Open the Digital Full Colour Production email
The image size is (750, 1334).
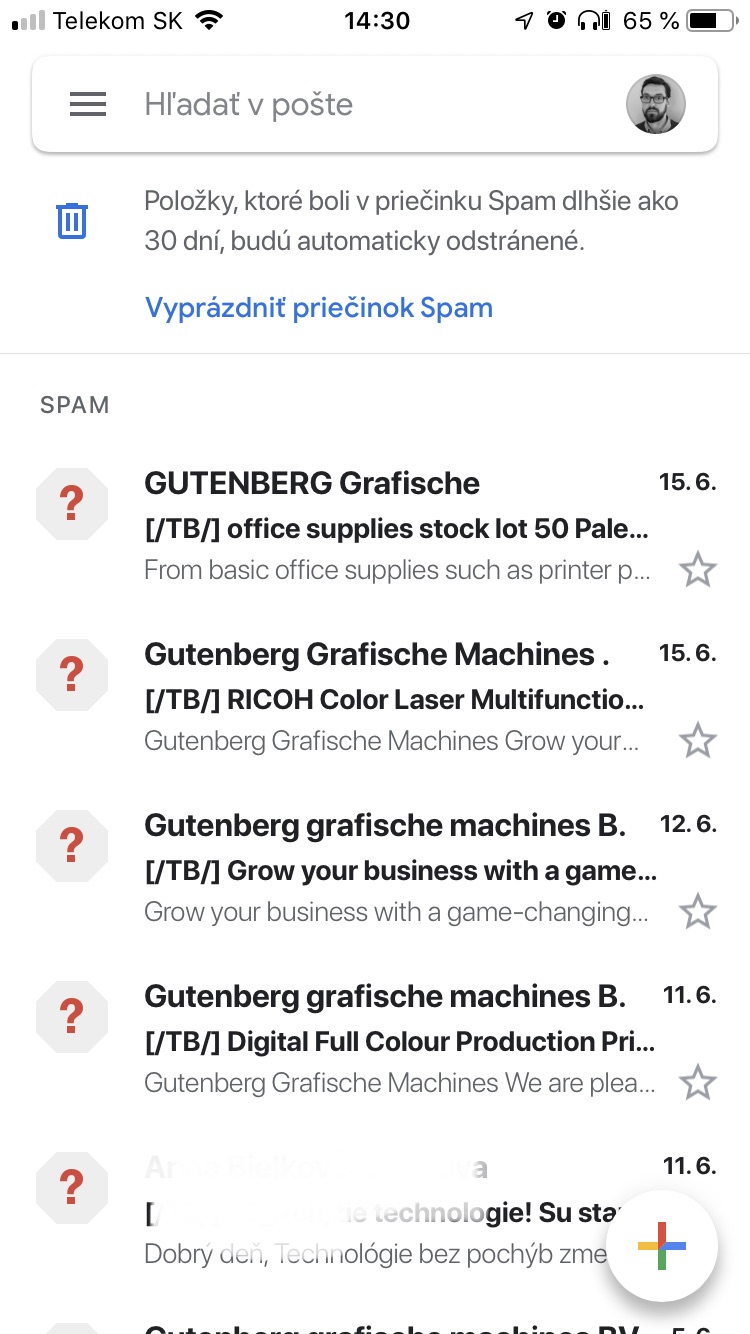(375, 1039)
